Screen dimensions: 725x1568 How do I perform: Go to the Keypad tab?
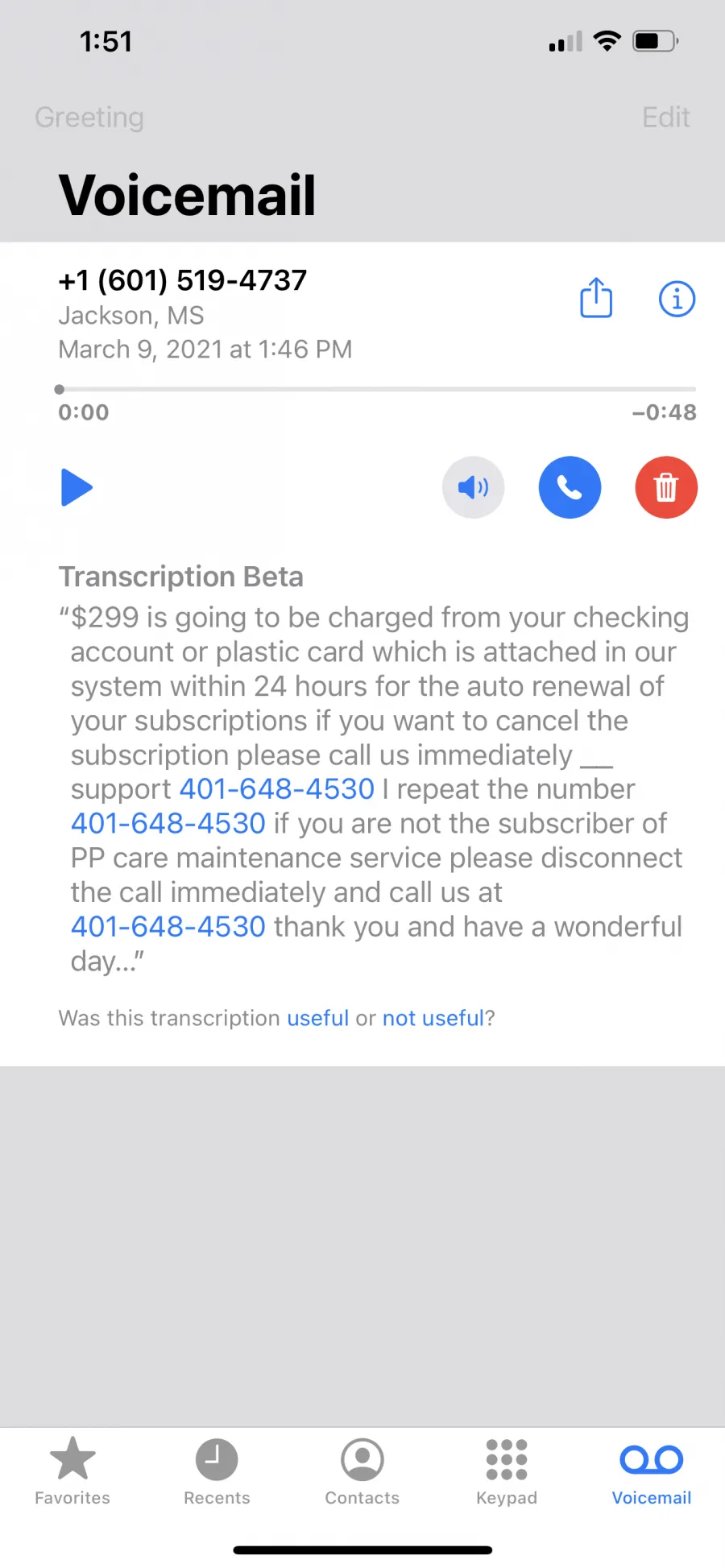pos(507,1471)
